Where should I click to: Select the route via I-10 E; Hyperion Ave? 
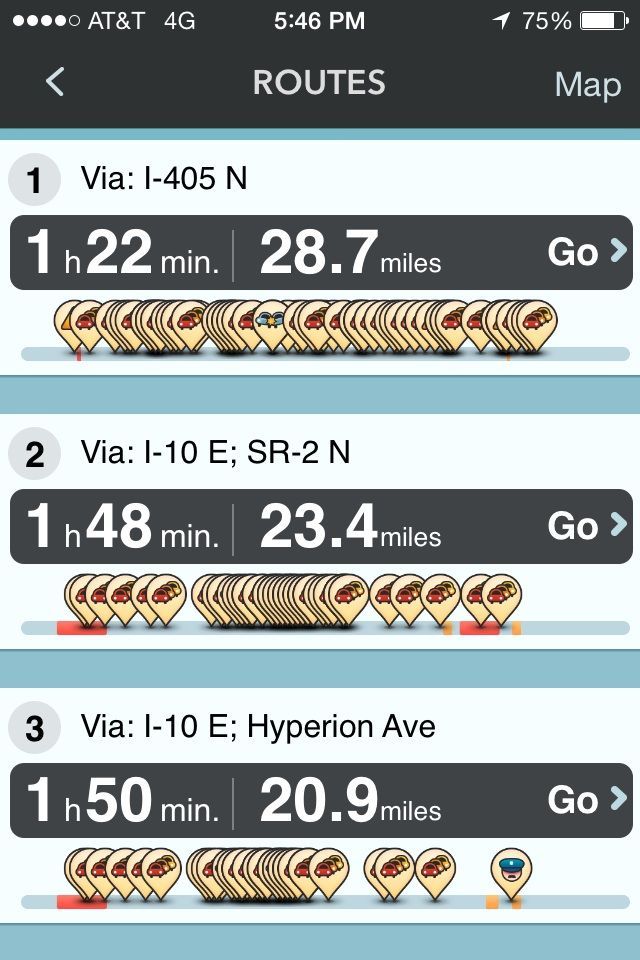(586, 800)
